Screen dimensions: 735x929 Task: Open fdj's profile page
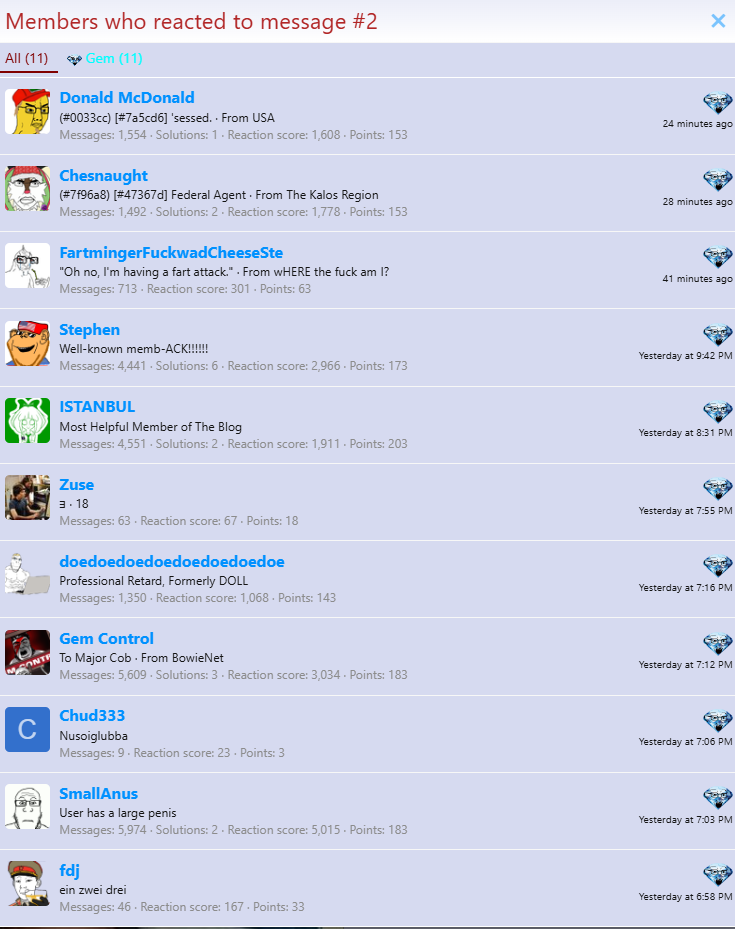pos(69,871)
